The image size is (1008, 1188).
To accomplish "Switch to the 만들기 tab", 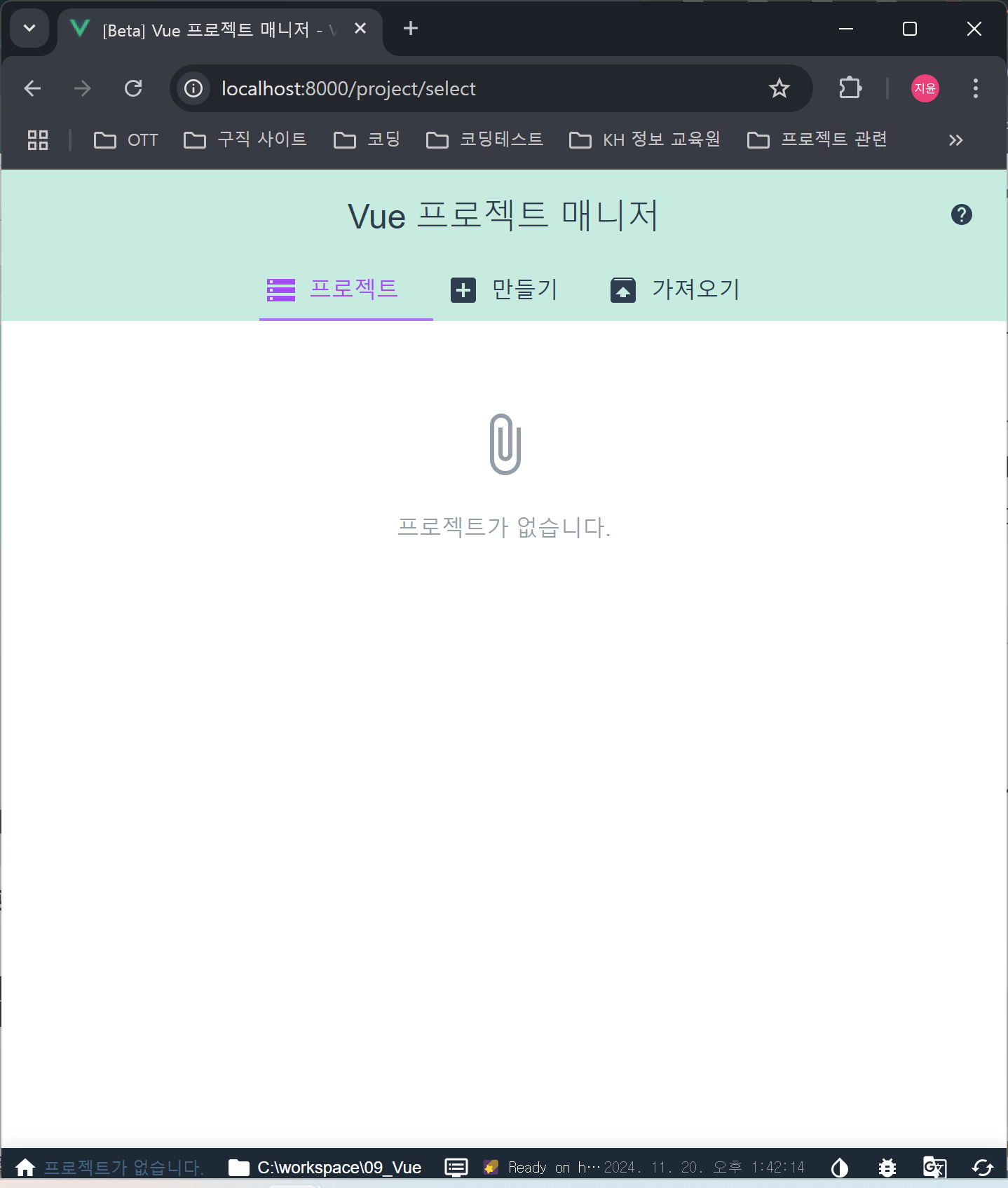I will 503,289.
